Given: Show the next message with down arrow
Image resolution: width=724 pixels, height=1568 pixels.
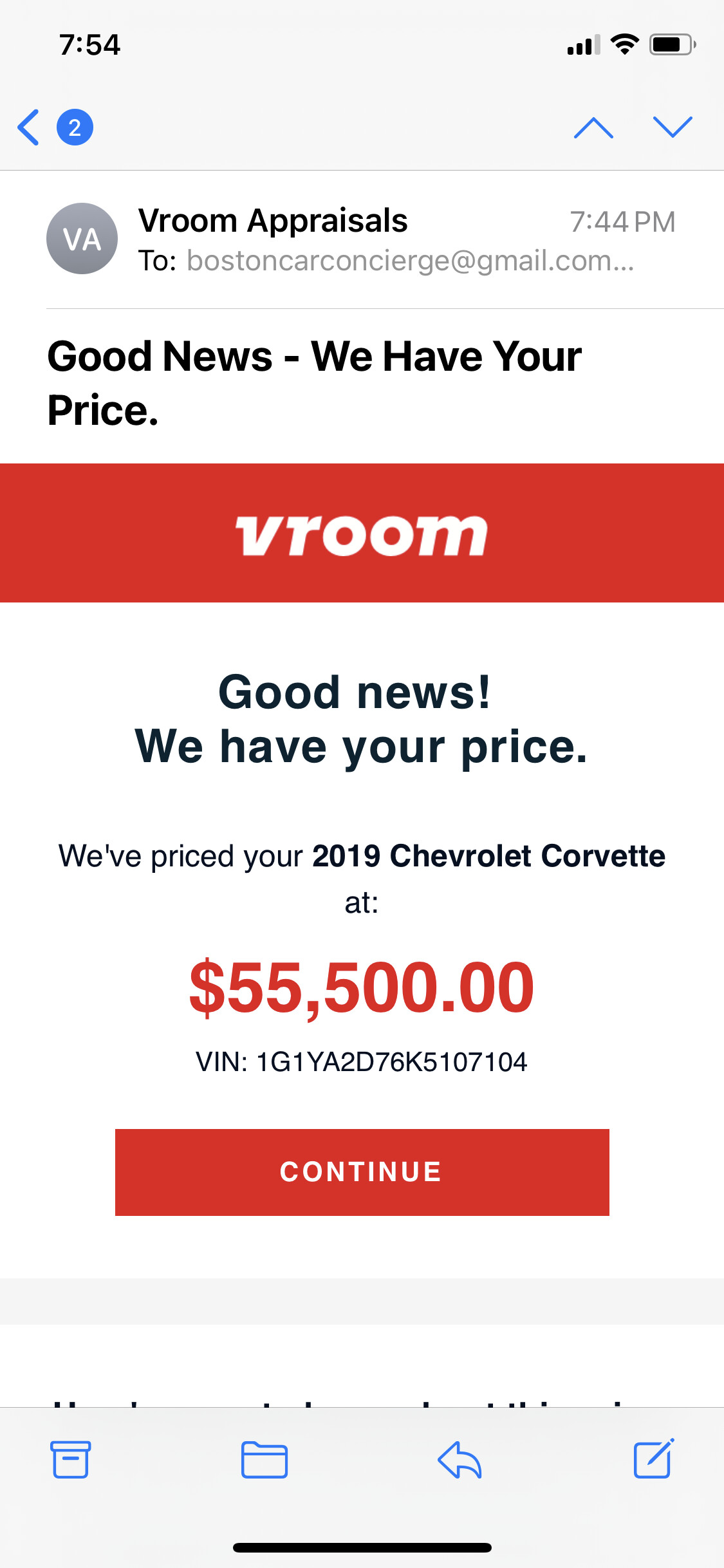Looking at the screenshot, I should (673, 127).
